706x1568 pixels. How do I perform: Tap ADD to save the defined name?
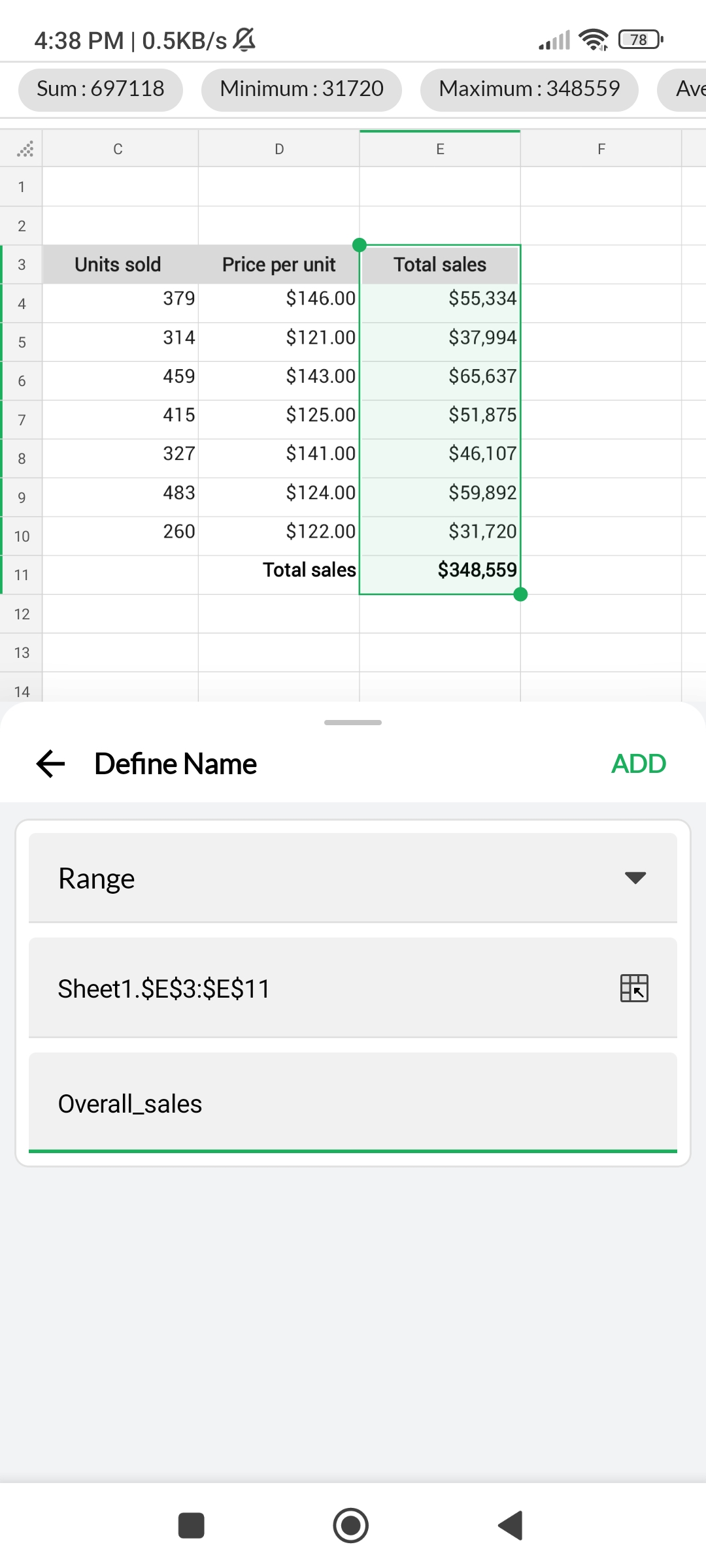[638, 764]
